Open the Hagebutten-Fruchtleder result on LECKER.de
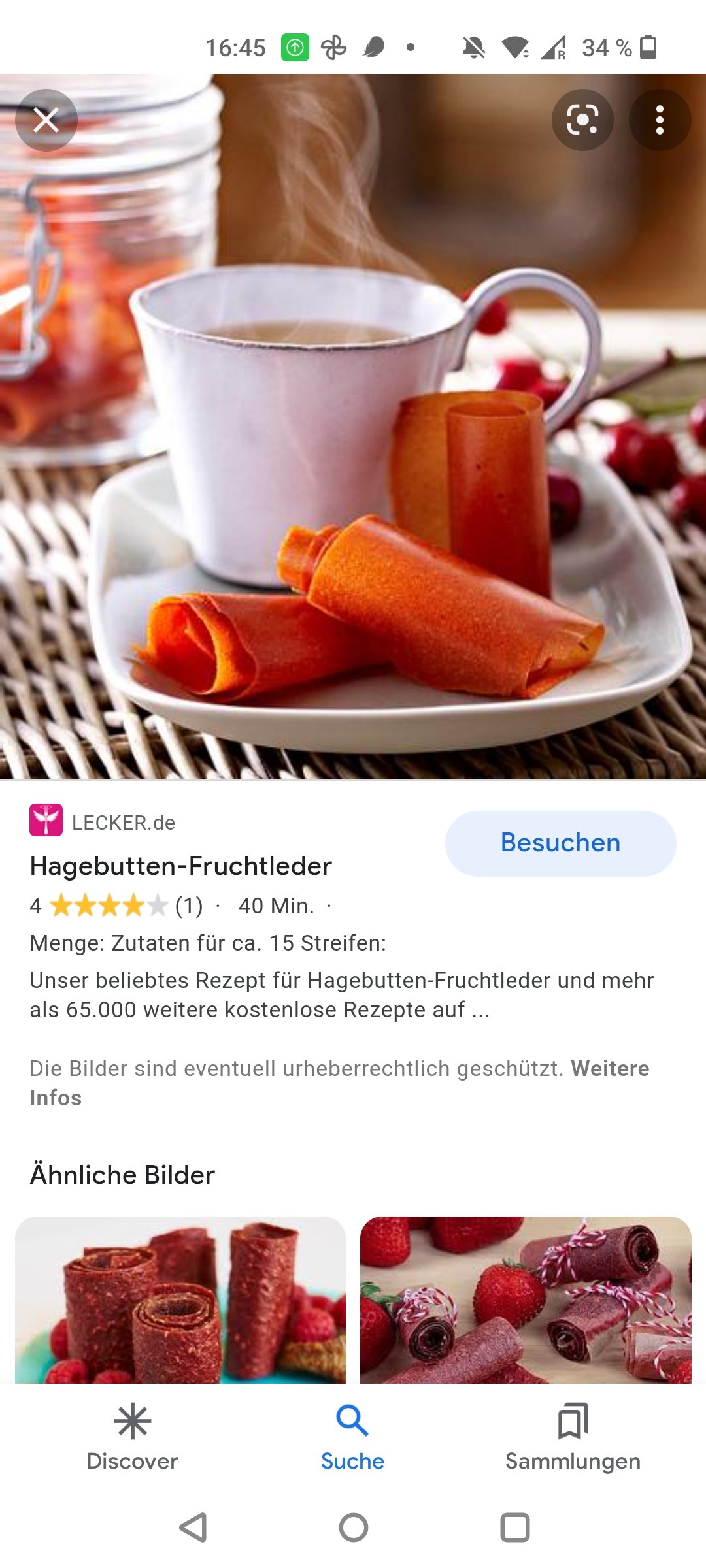Image resolution: width=706 pixels, height=1568 pixels. pyautogui.click(x=181, y=866)
